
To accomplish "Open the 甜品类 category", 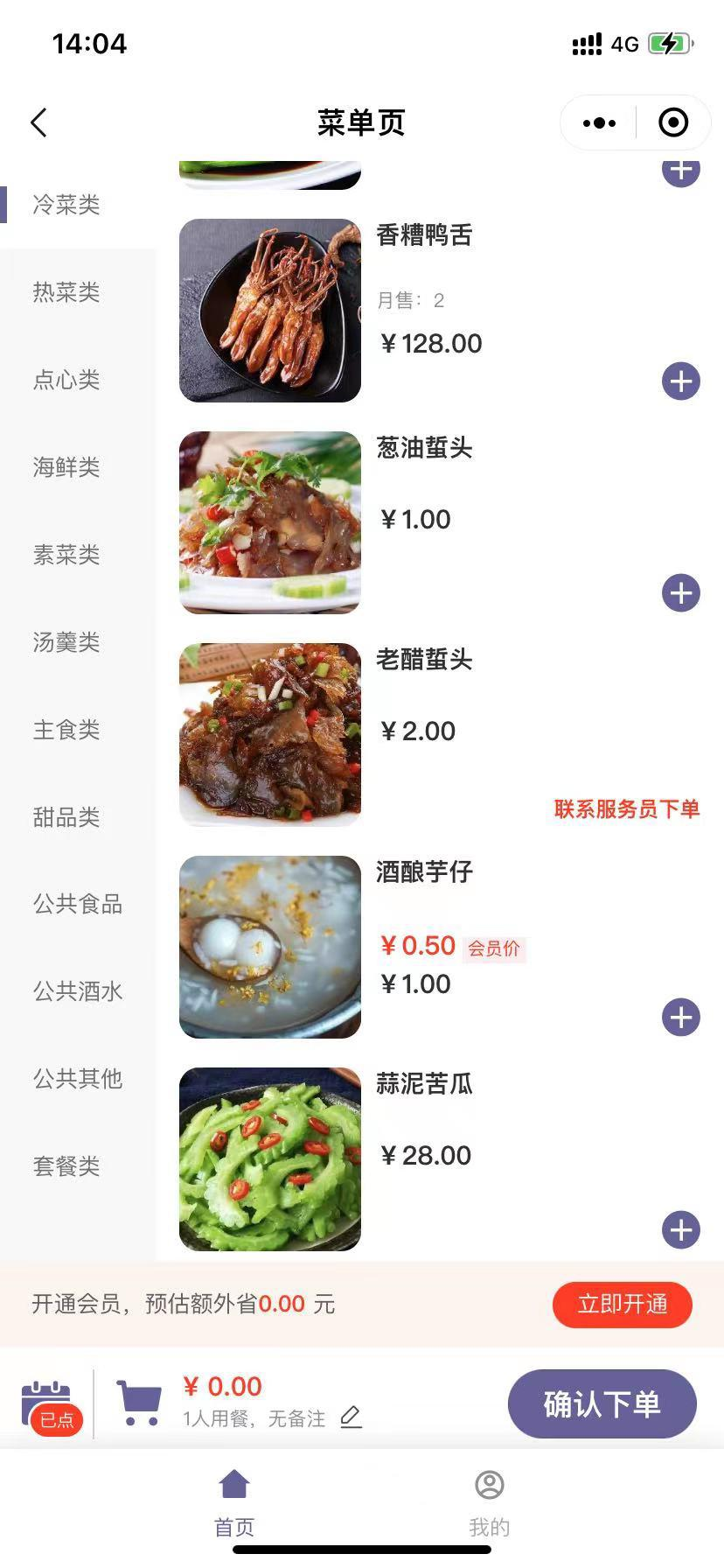I will [x=66, y=817].
